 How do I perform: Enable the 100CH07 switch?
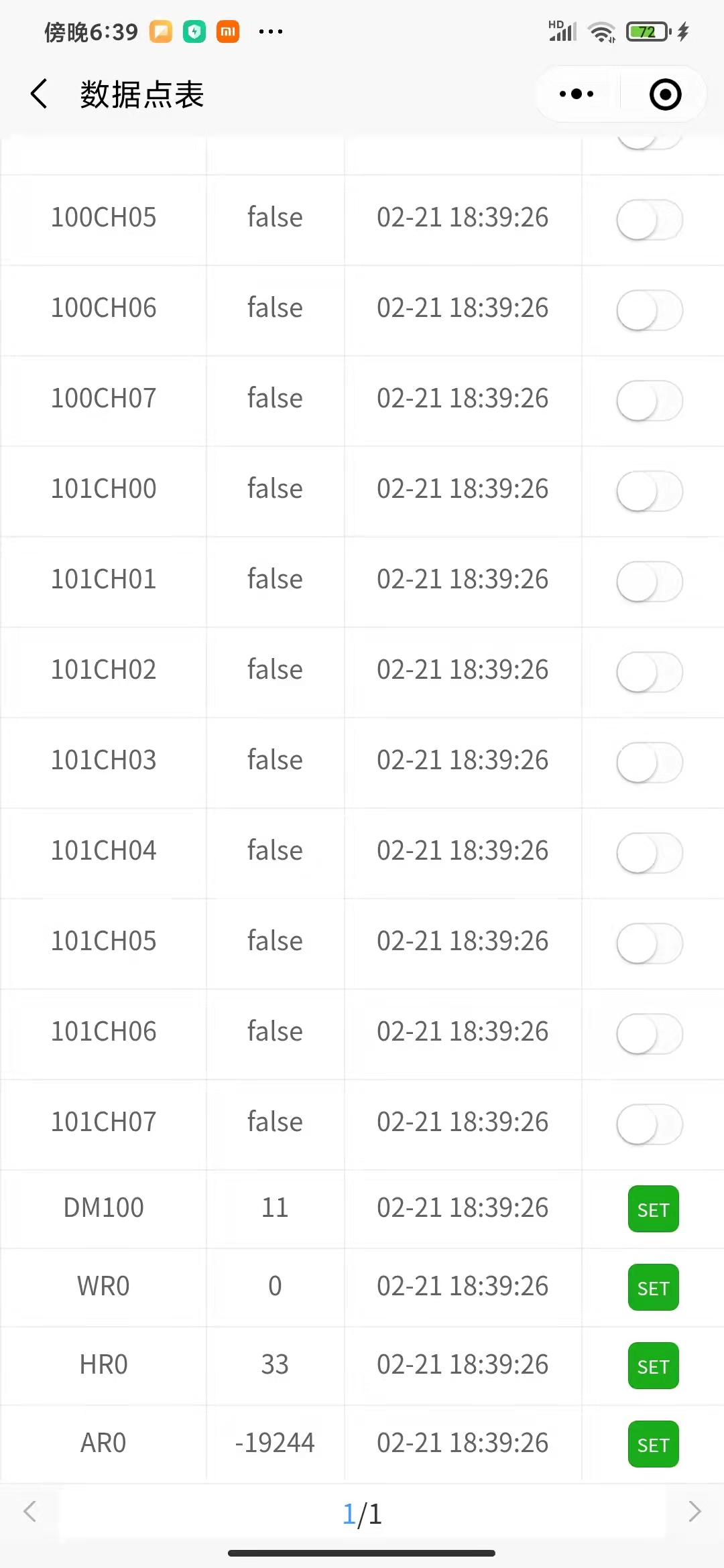(649, 400)
